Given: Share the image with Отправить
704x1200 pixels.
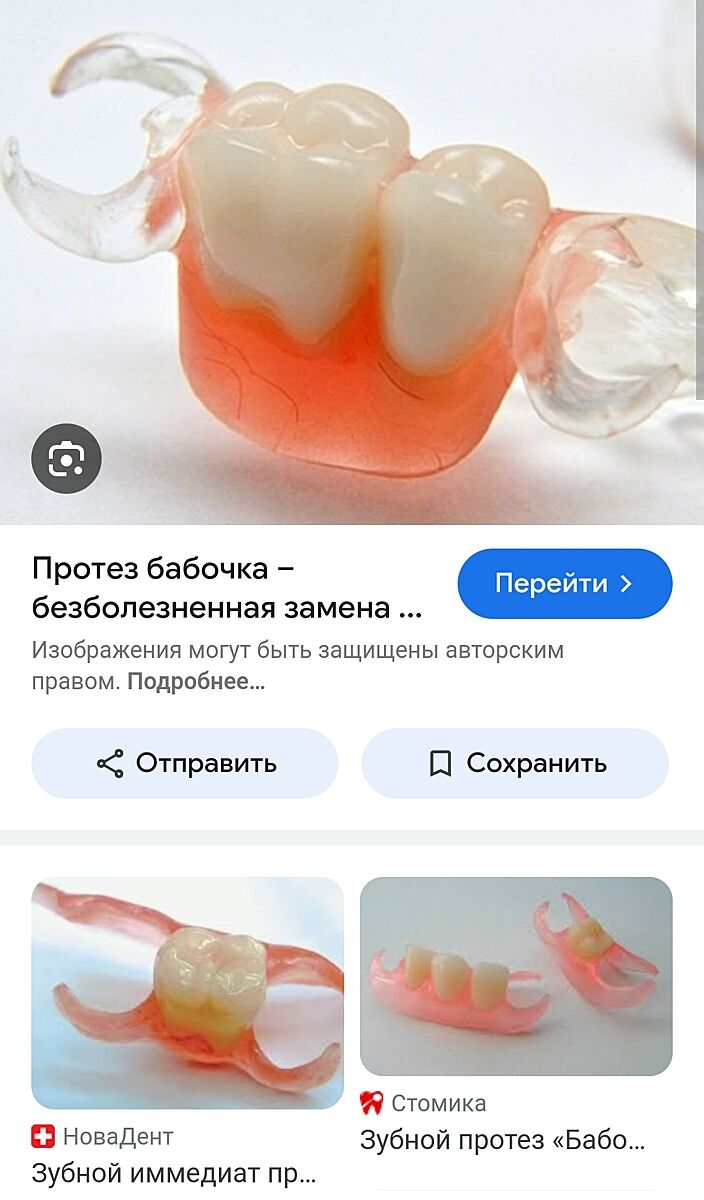Looking at the screenshot, I should 185,764.
